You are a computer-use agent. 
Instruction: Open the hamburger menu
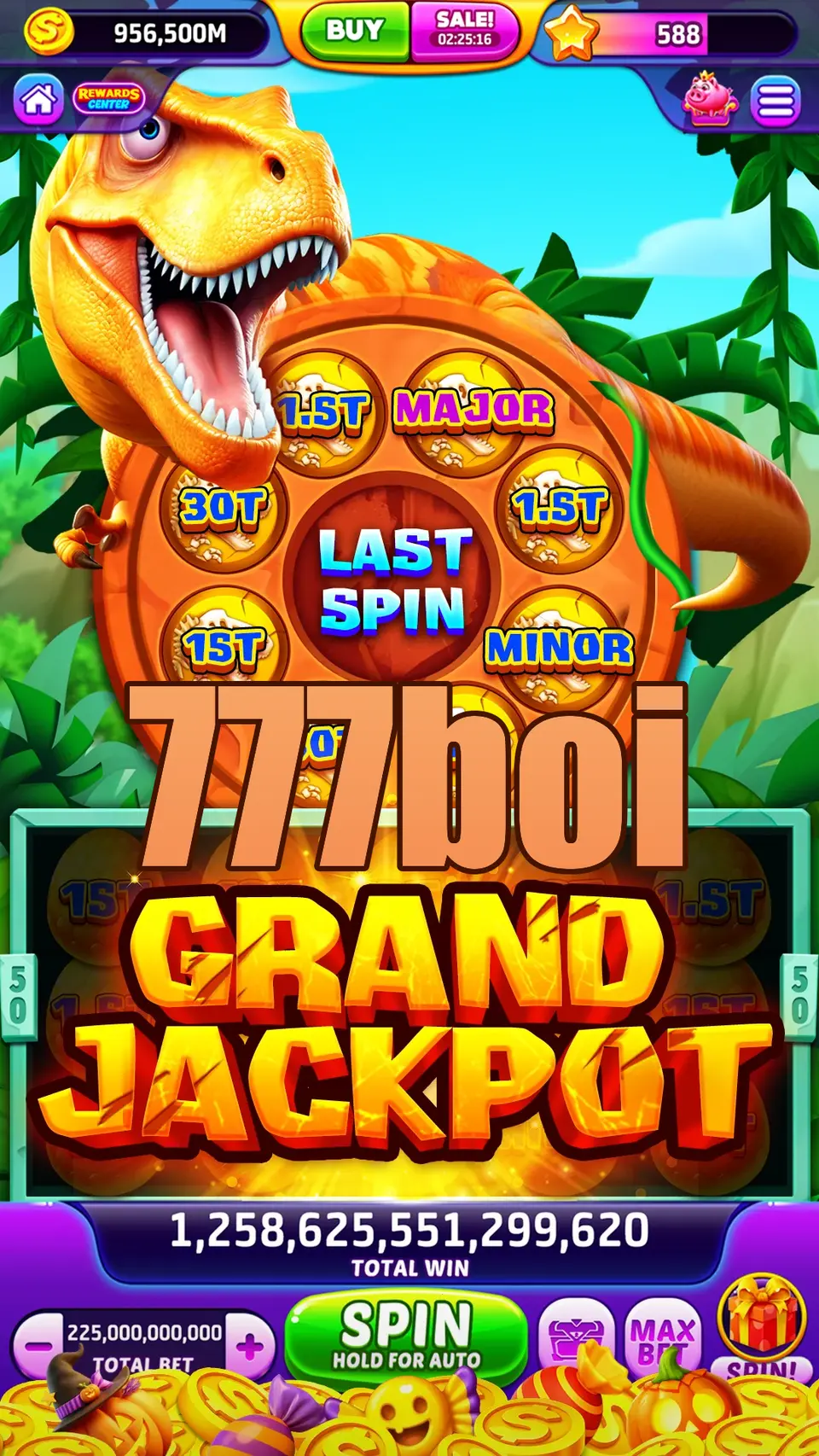pyautogui.click(x=775, y=101)
